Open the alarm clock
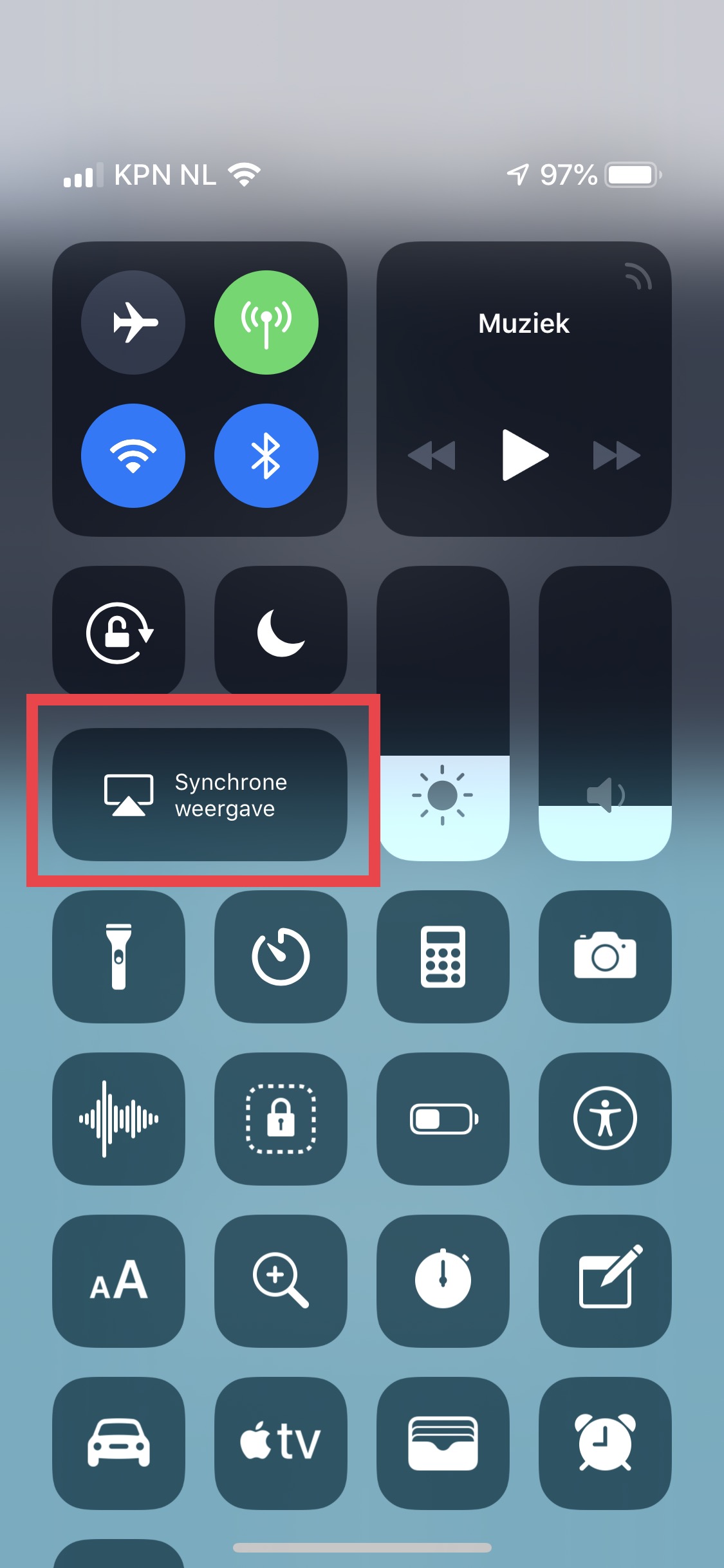This screenshot has height=1568, width=724. coord(605,1443)
